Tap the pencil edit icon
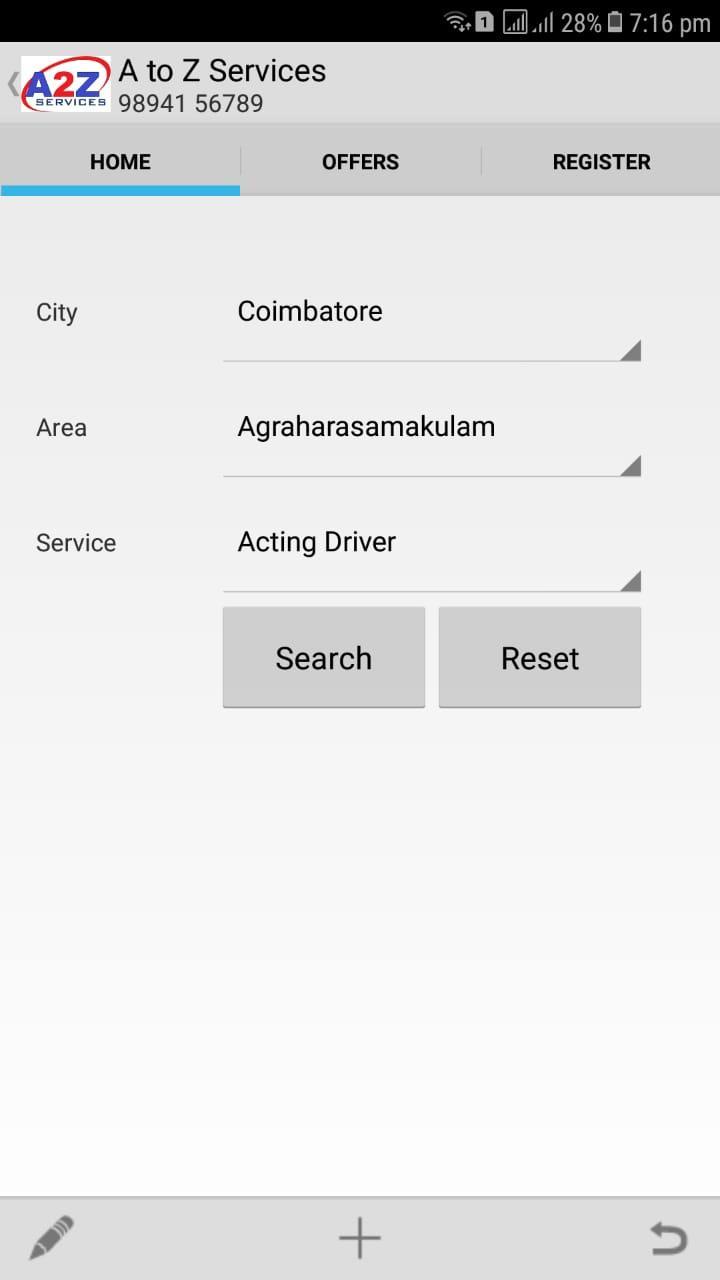Screen dimensions: 720x1280 click(51, 1238)
